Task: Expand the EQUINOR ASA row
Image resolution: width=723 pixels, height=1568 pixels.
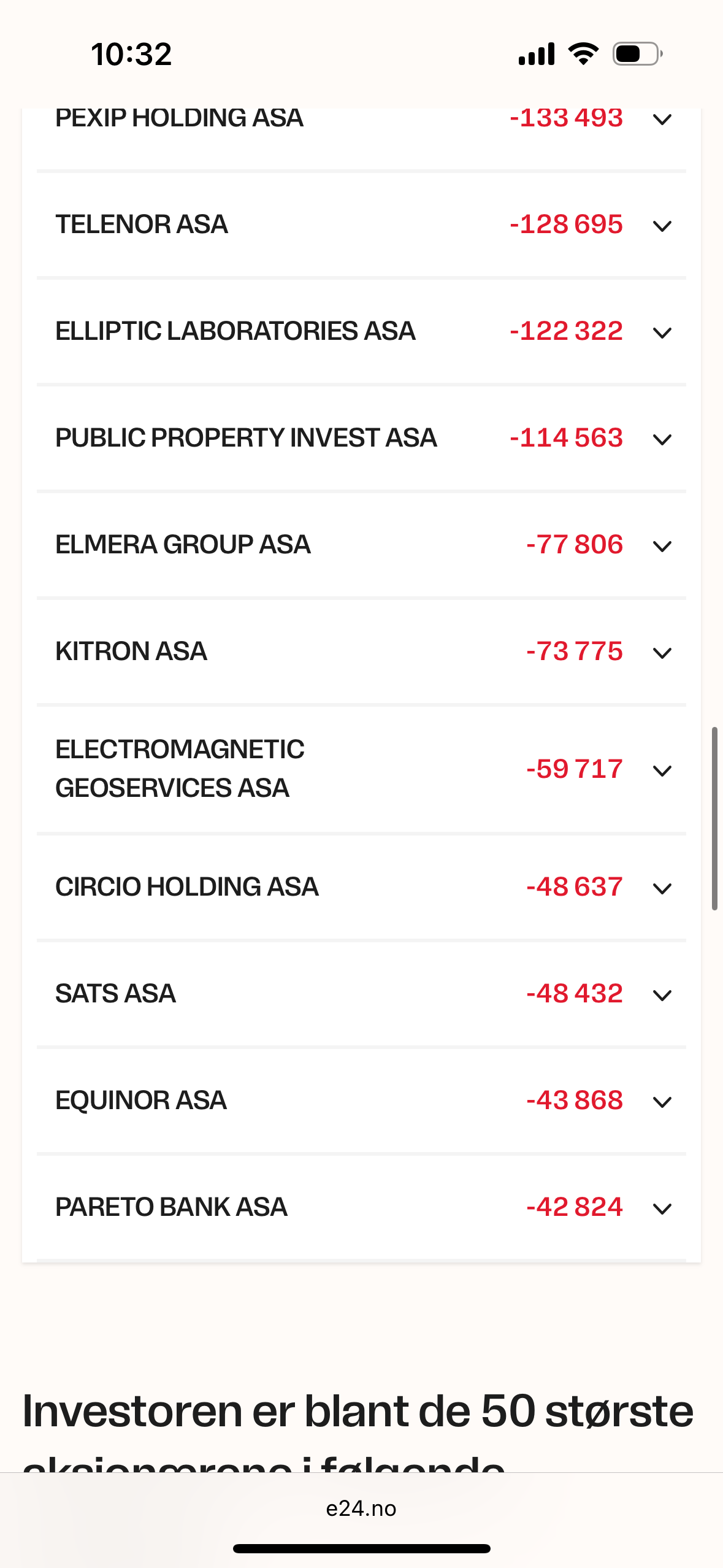Action: point(662,1102)
